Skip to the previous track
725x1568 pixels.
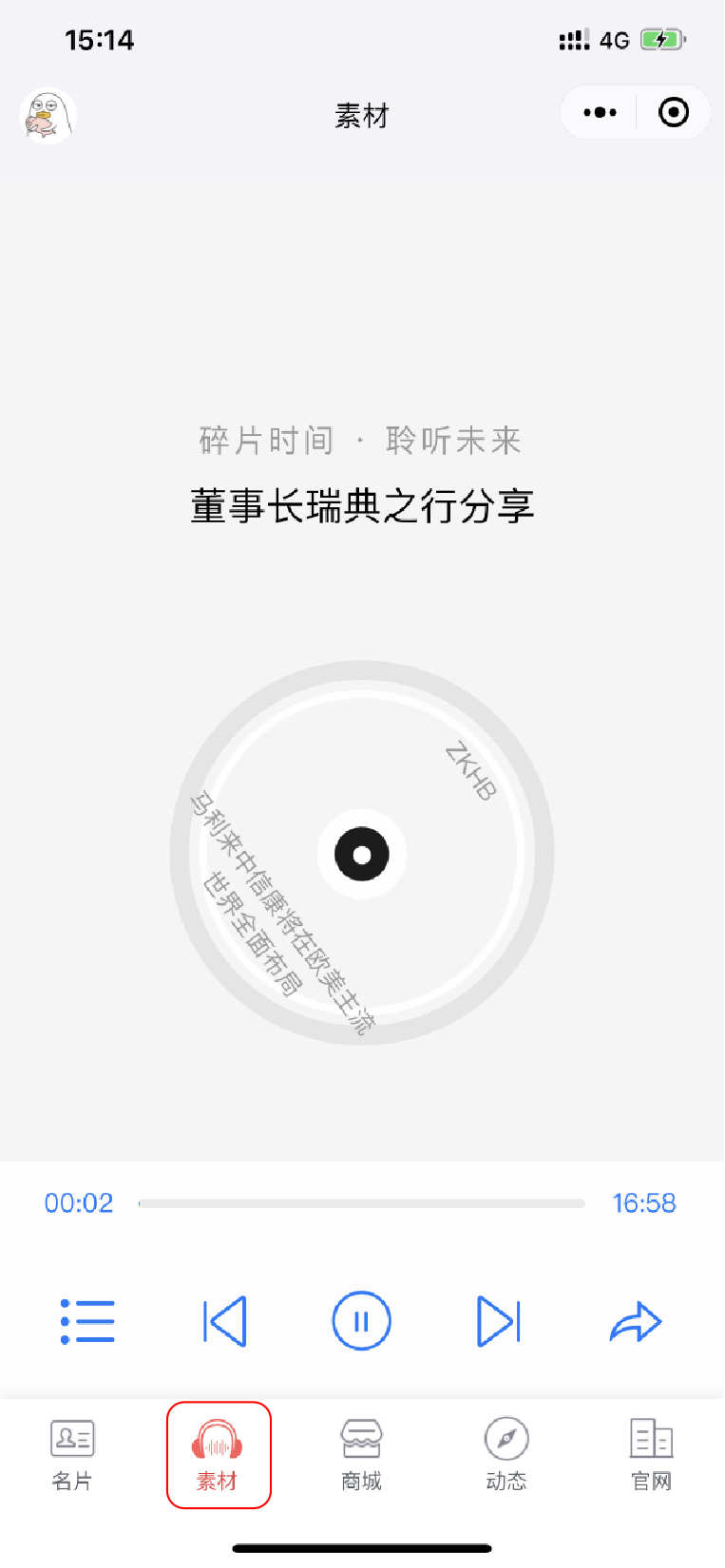tap(225, 1321)
